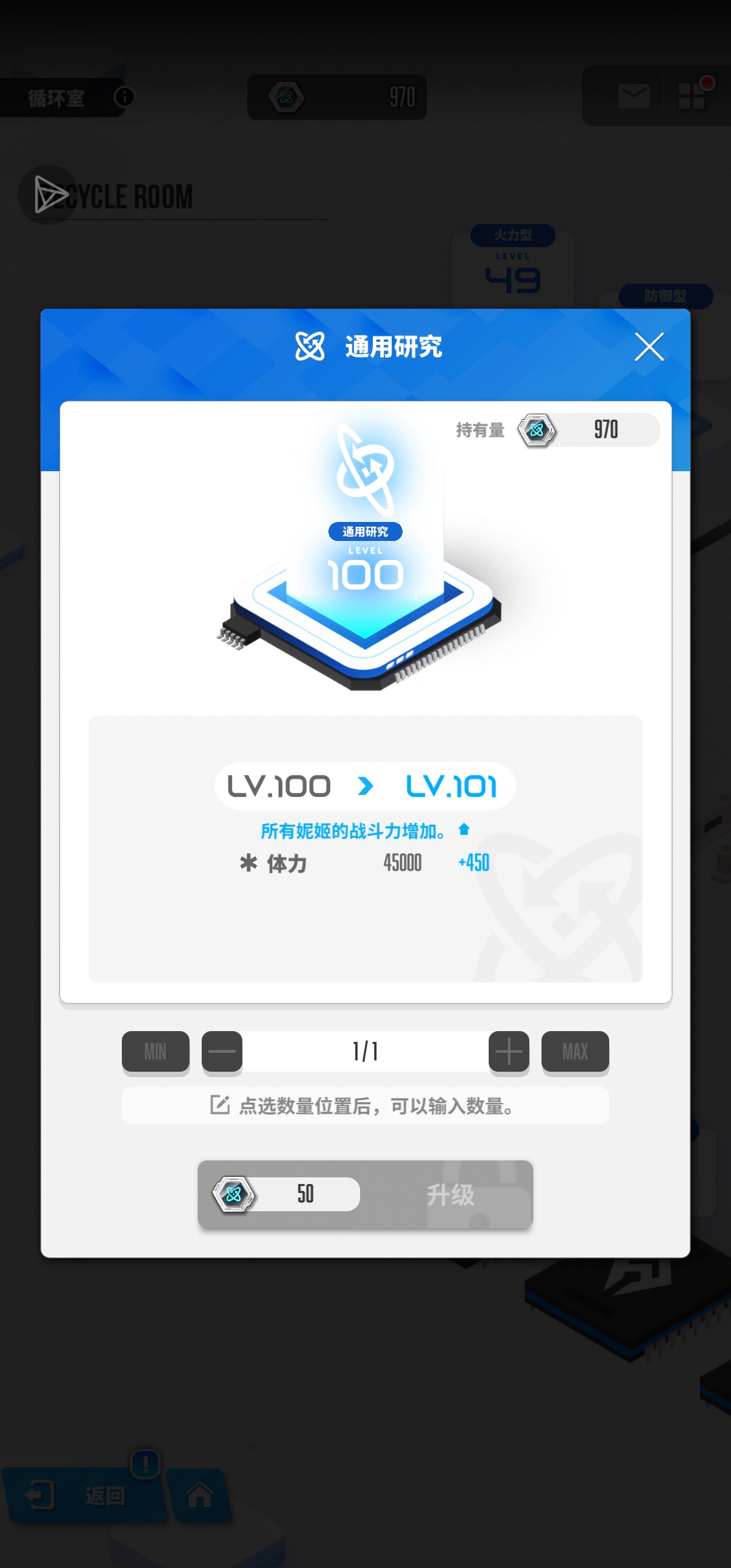Tap 升级 upgrade button costing 50

[x=365, y=1194]
